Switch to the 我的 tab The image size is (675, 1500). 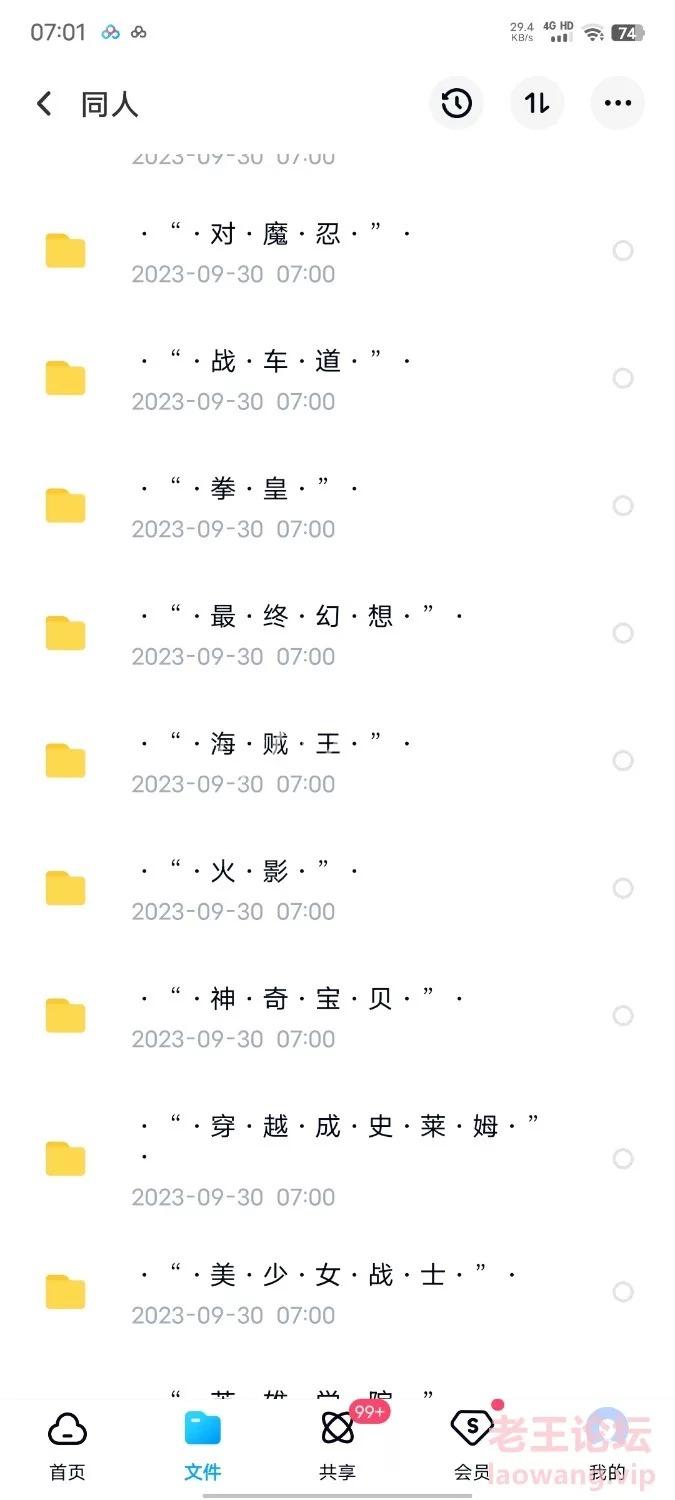(x=607, y=1446)
